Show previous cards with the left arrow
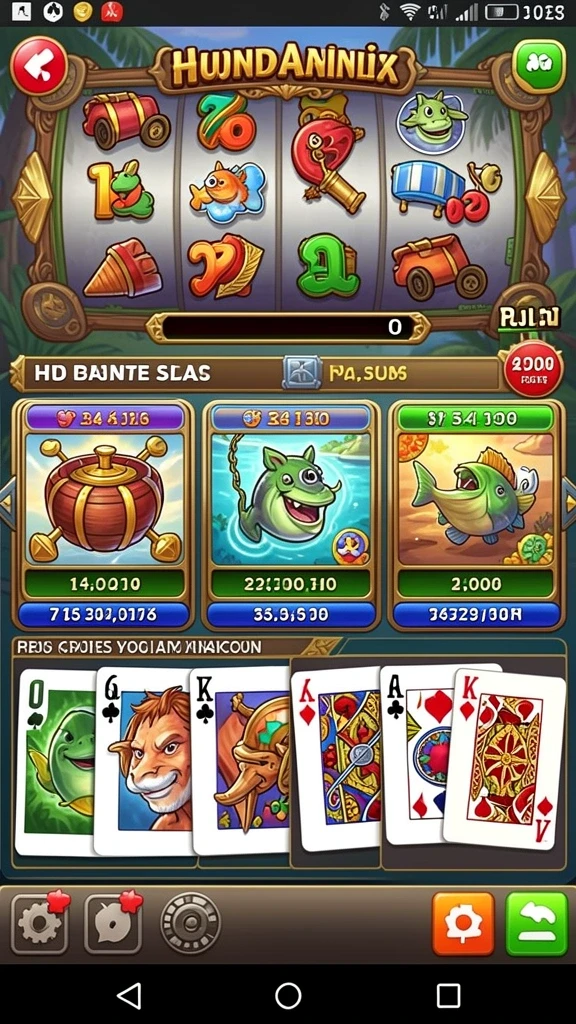 [x=7, y=502]
